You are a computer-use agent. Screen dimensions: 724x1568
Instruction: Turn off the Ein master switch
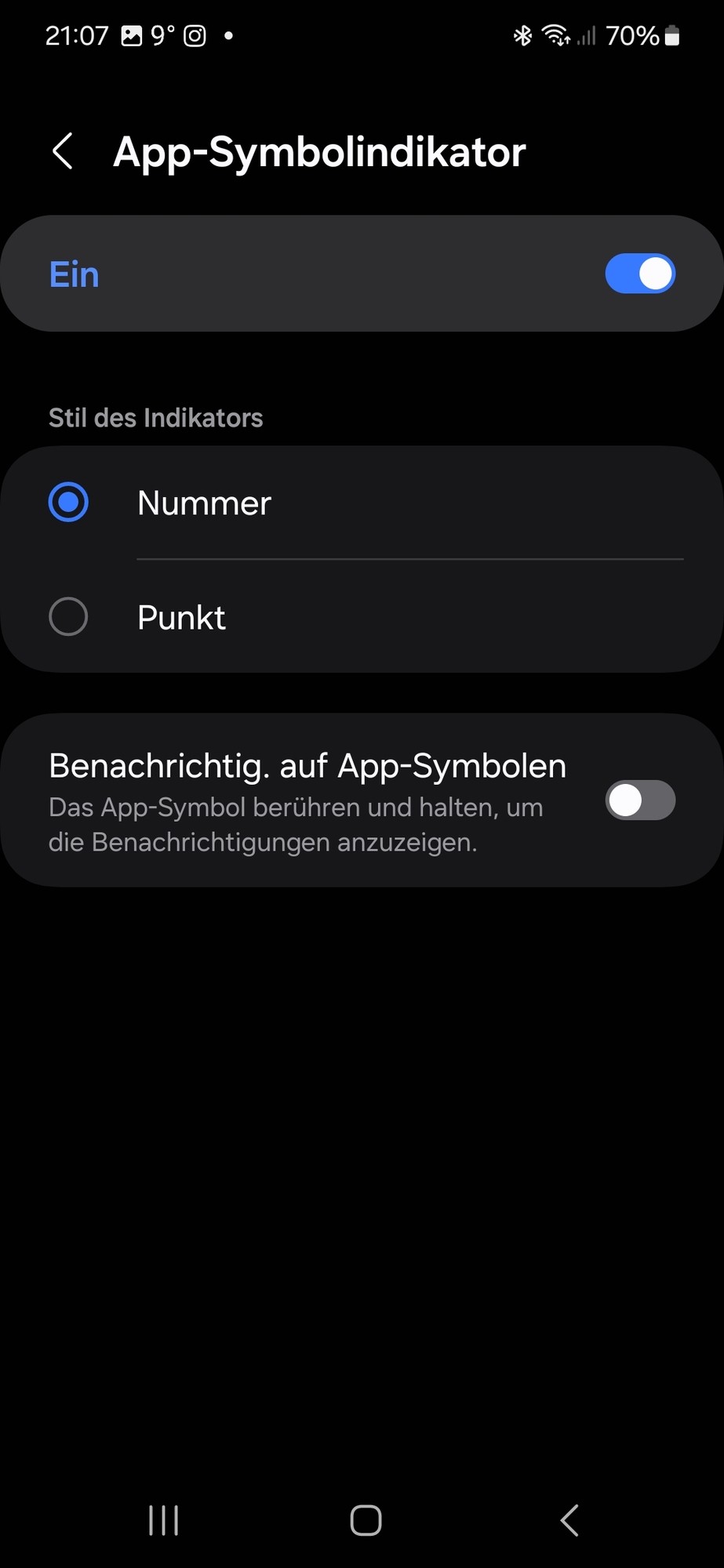[x=639, y=274]
